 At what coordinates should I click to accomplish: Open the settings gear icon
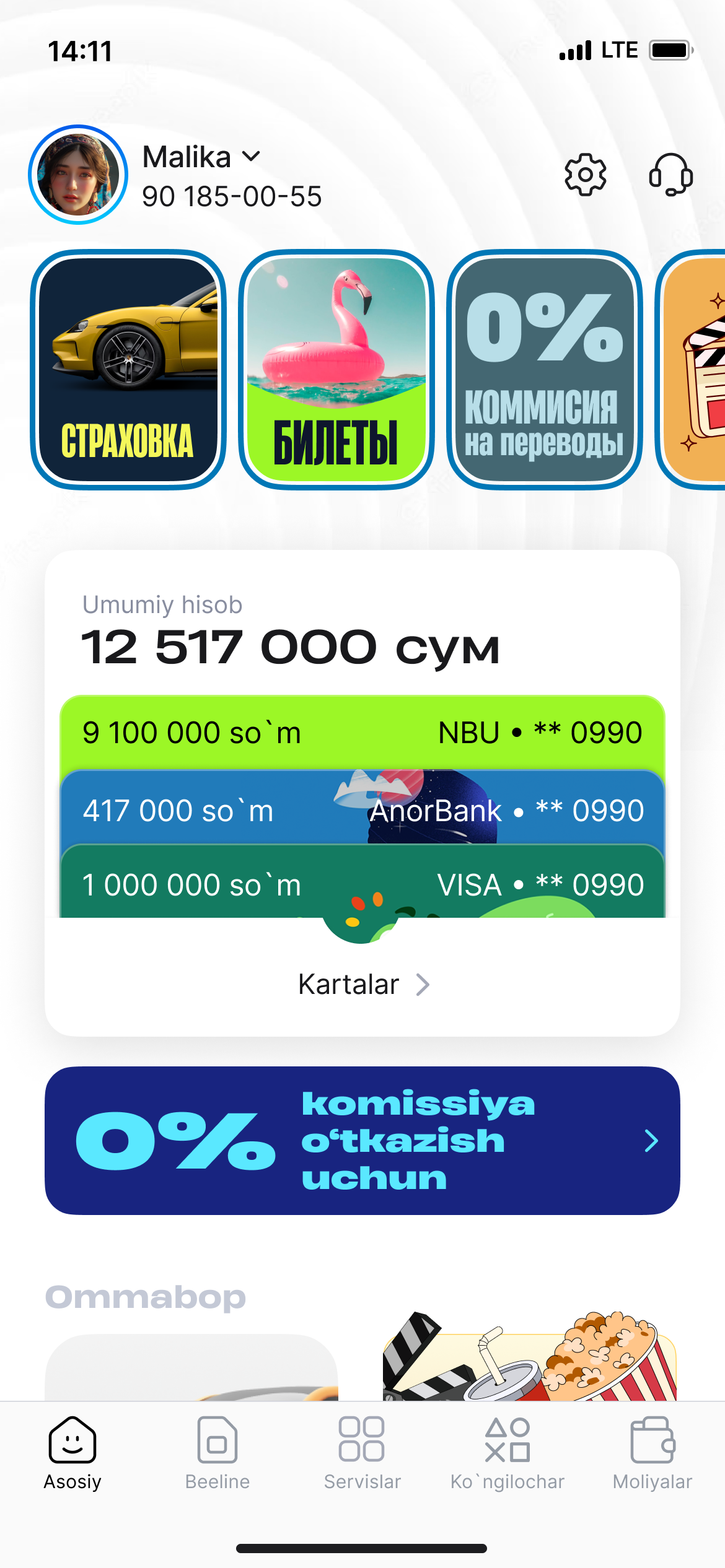point(585,175)
